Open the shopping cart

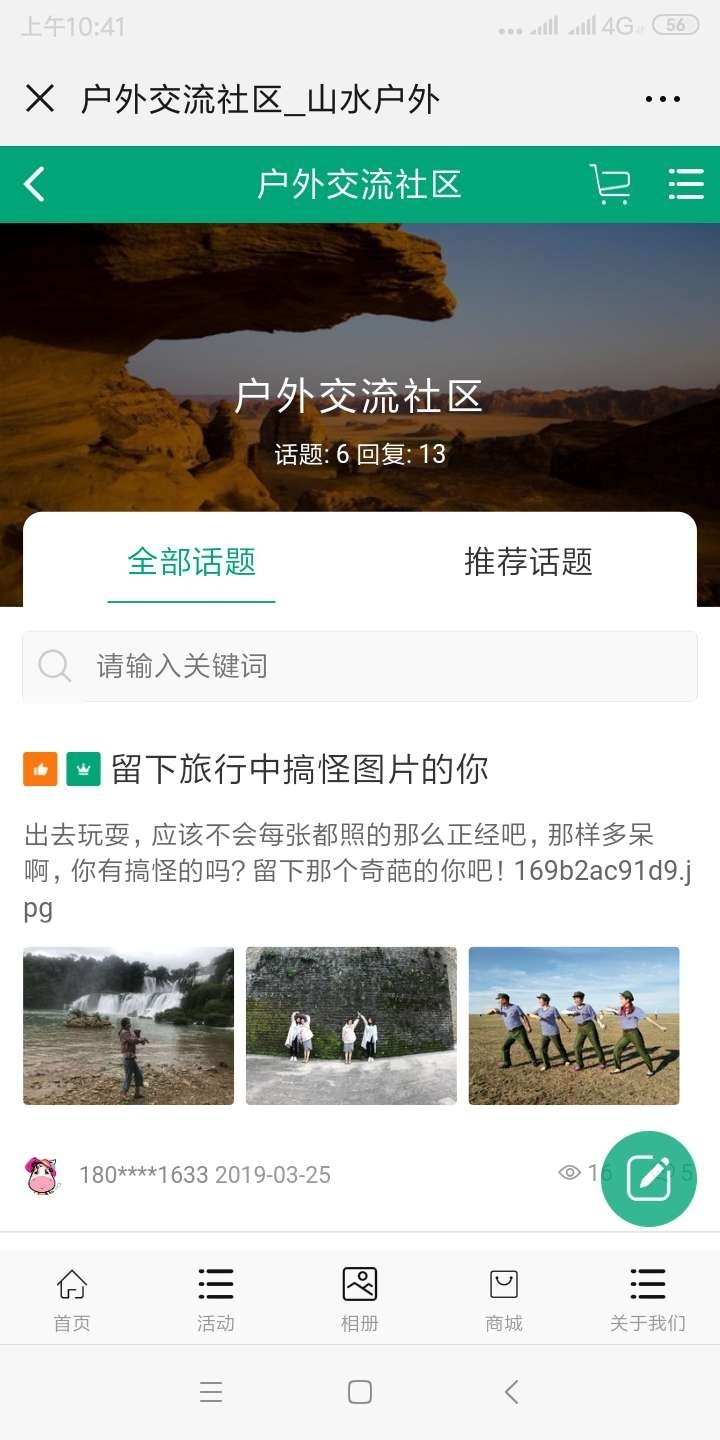[x=610, y=184]
